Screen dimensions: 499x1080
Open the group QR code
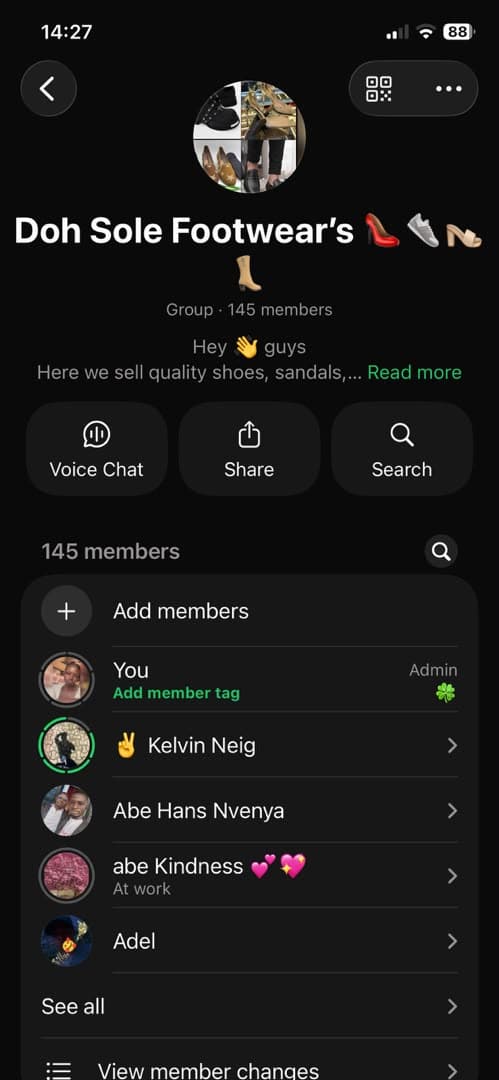pyautogui.click(x=379, y=89)
